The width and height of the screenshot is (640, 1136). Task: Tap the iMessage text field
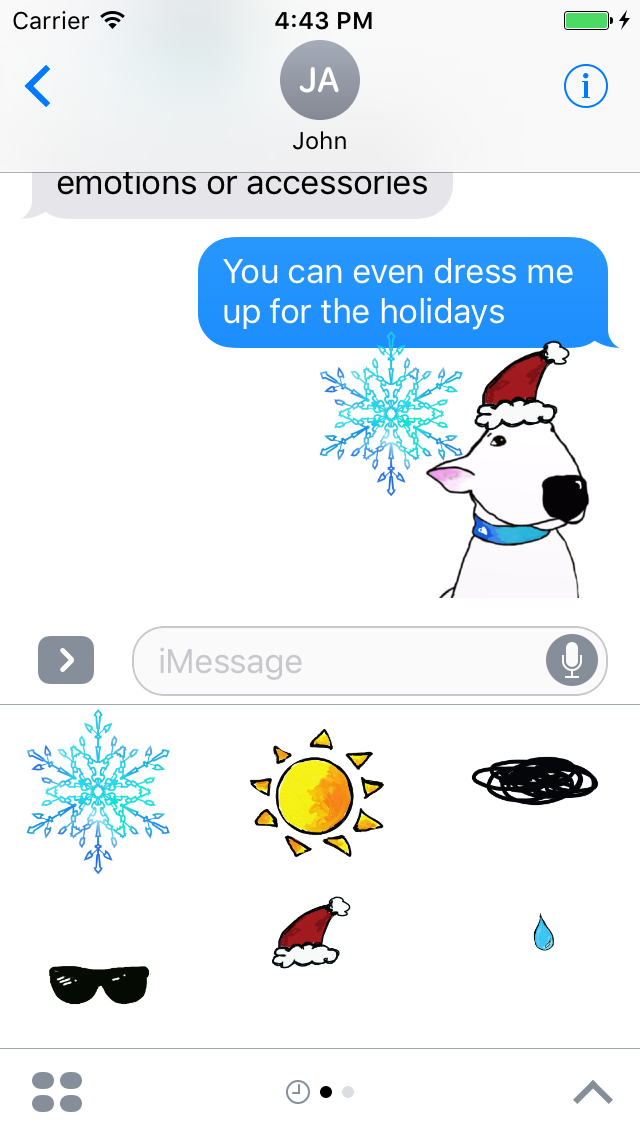click(x=340, y=661)
